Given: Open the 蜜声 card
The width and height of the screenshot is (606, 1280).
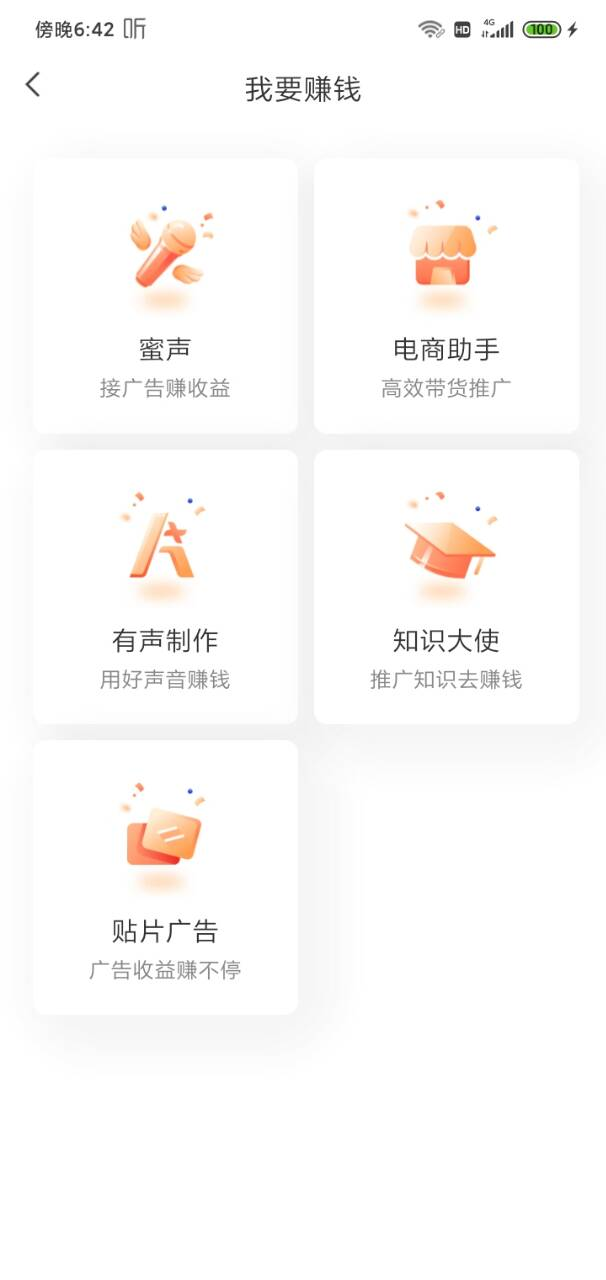Looking at the screenshot, I should coord(165,296).
